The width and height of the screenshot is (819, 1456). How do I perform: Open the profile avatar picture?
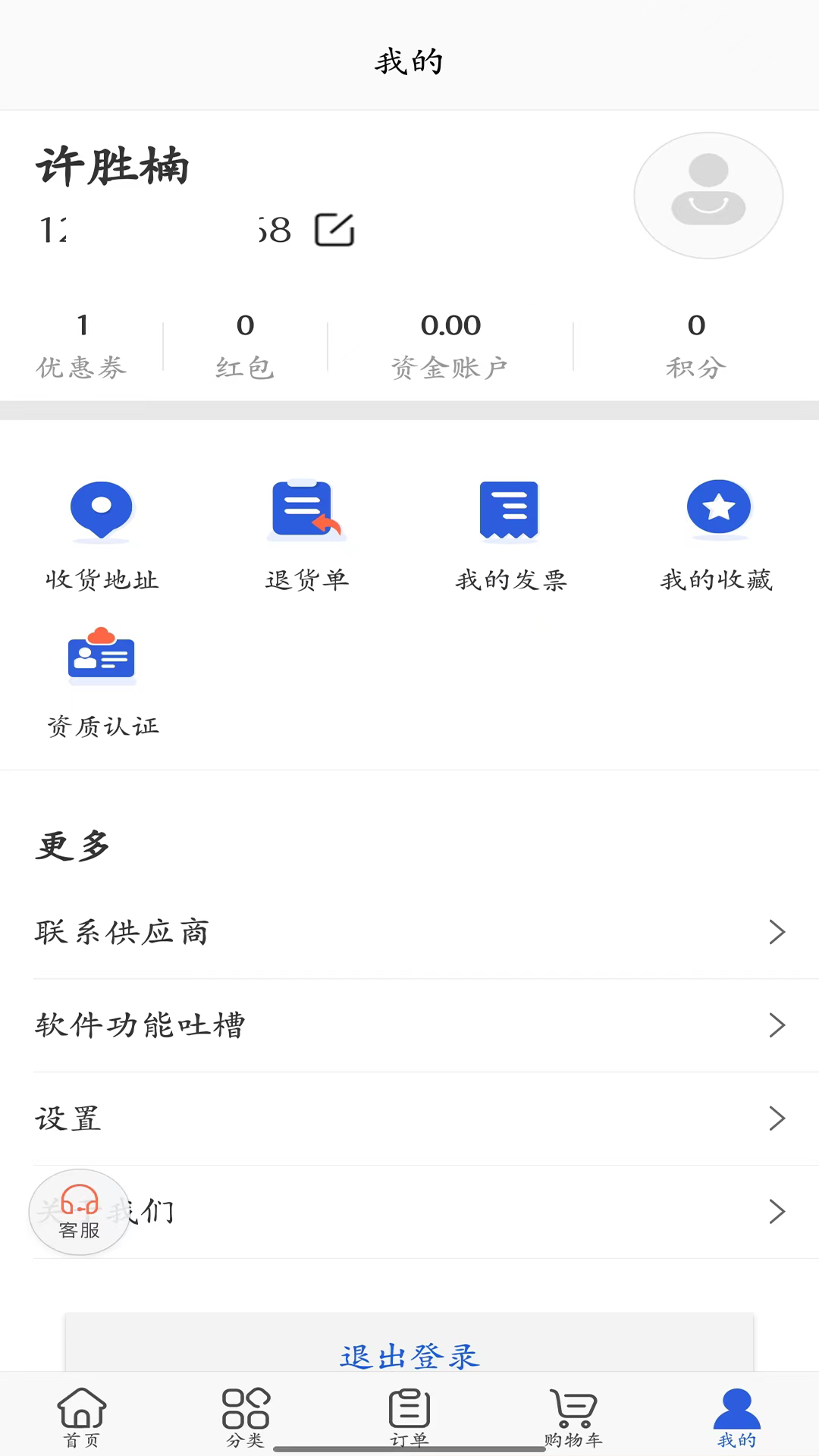coord(708,196)
